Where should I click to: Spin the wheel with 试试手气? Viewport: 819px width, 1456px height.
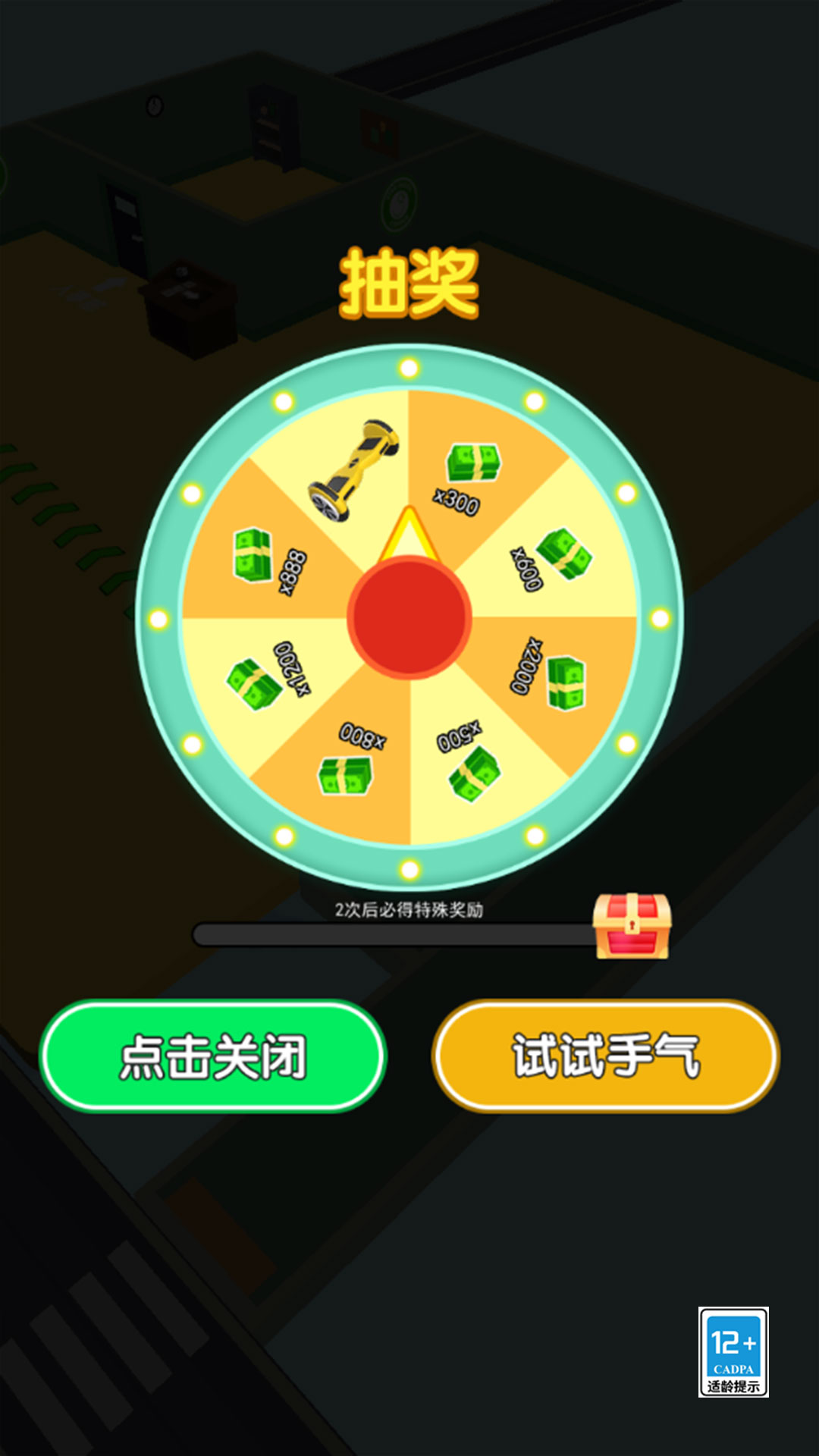point(606,1056)
